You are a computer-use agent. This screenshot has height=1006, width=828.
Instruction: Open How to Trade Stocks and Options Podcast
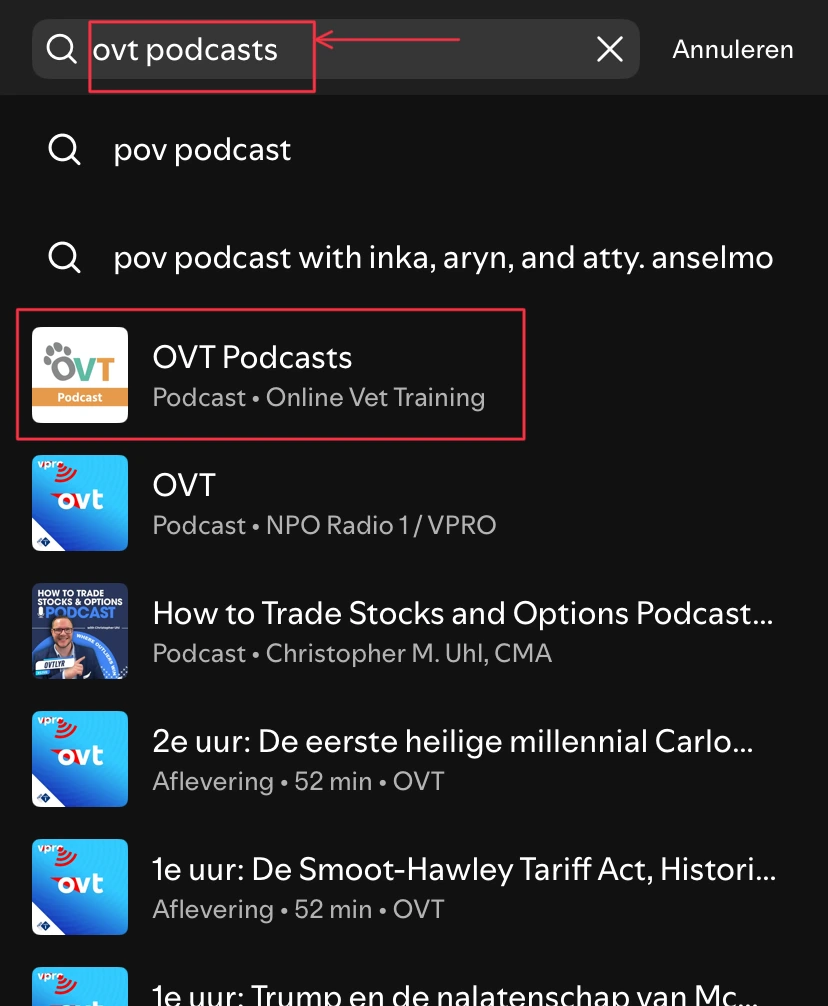pyautogui.click(x=460, y=631)
